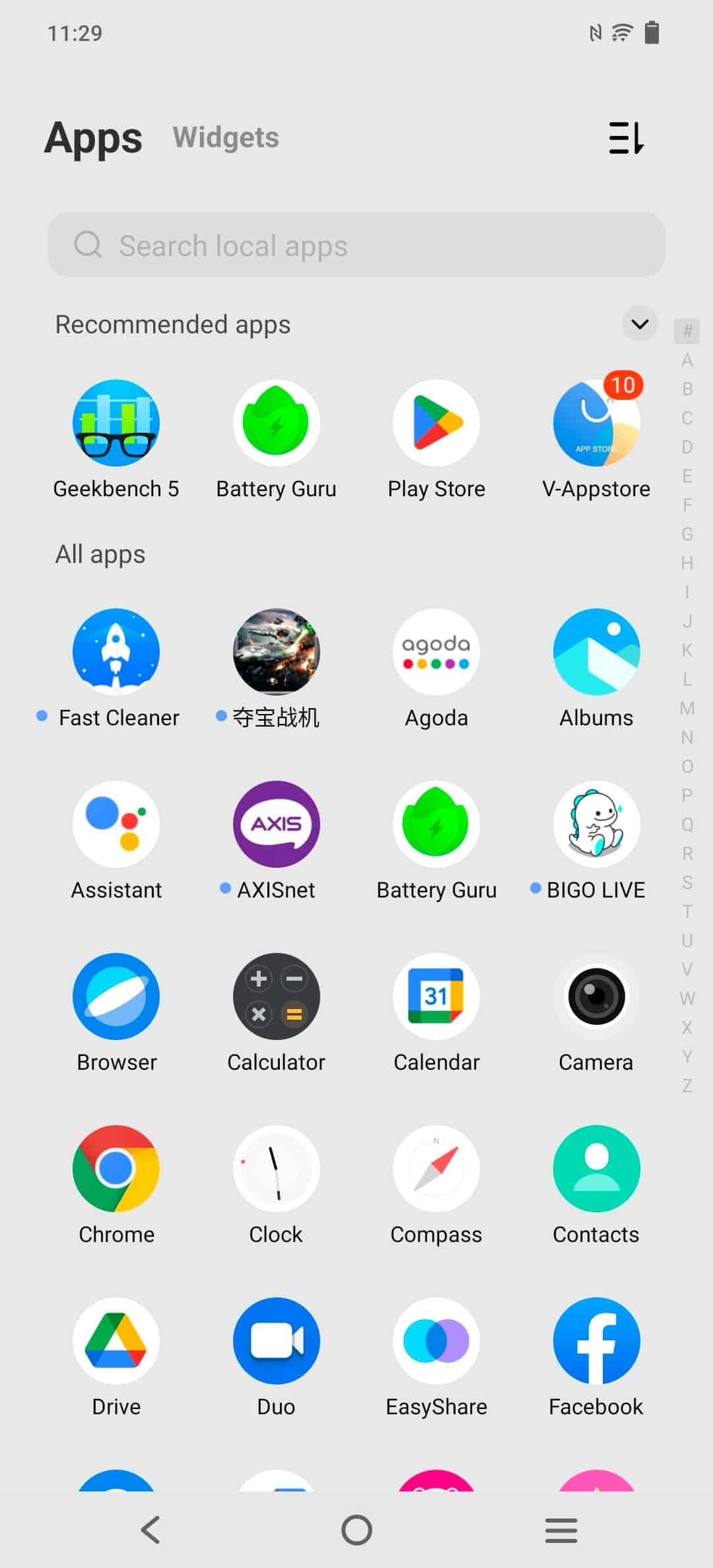Launch the Fast Cleaner app

pos(116,651)
